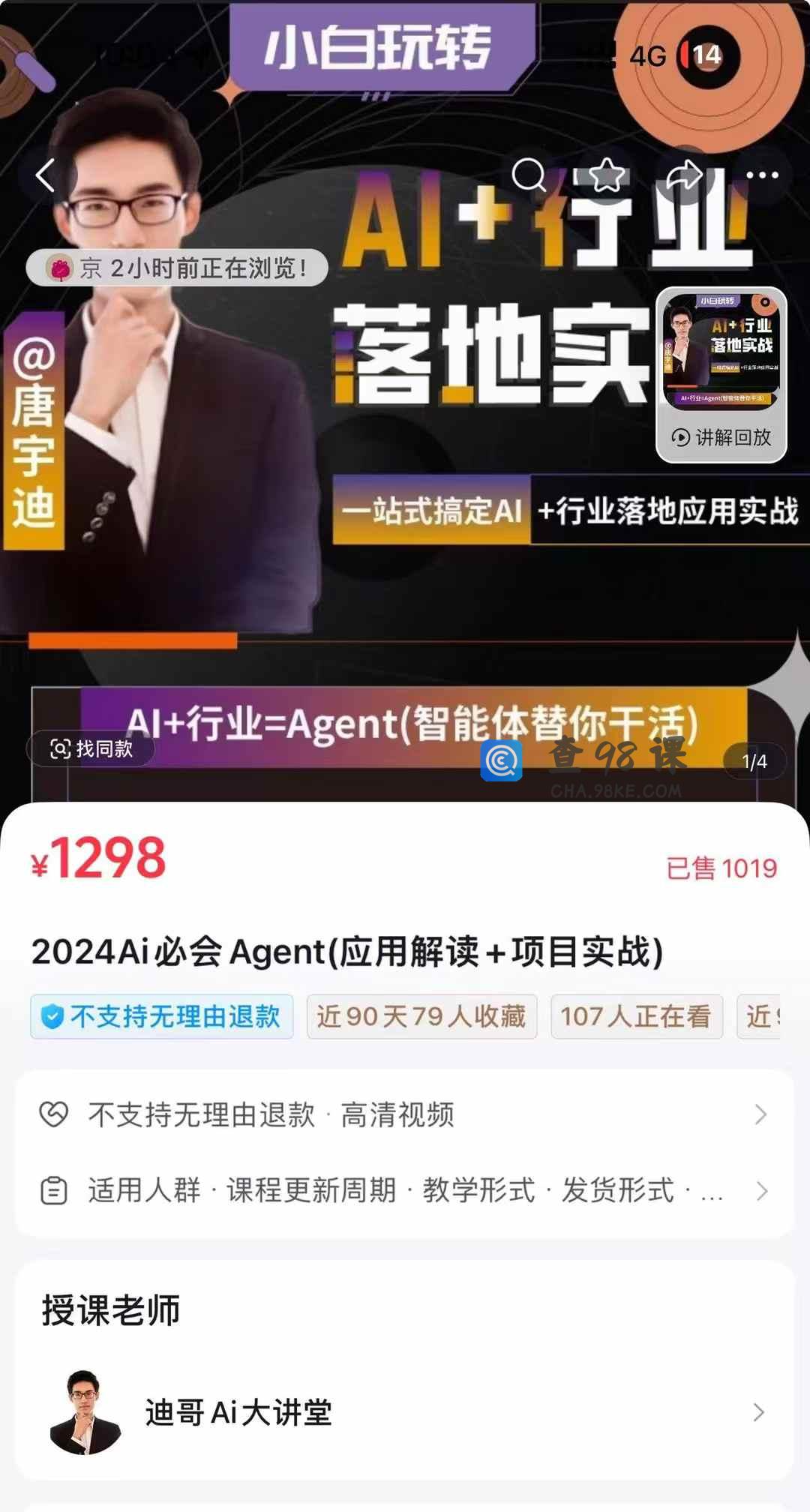Tap the 找同款 find-similar button

pos(91,748)
